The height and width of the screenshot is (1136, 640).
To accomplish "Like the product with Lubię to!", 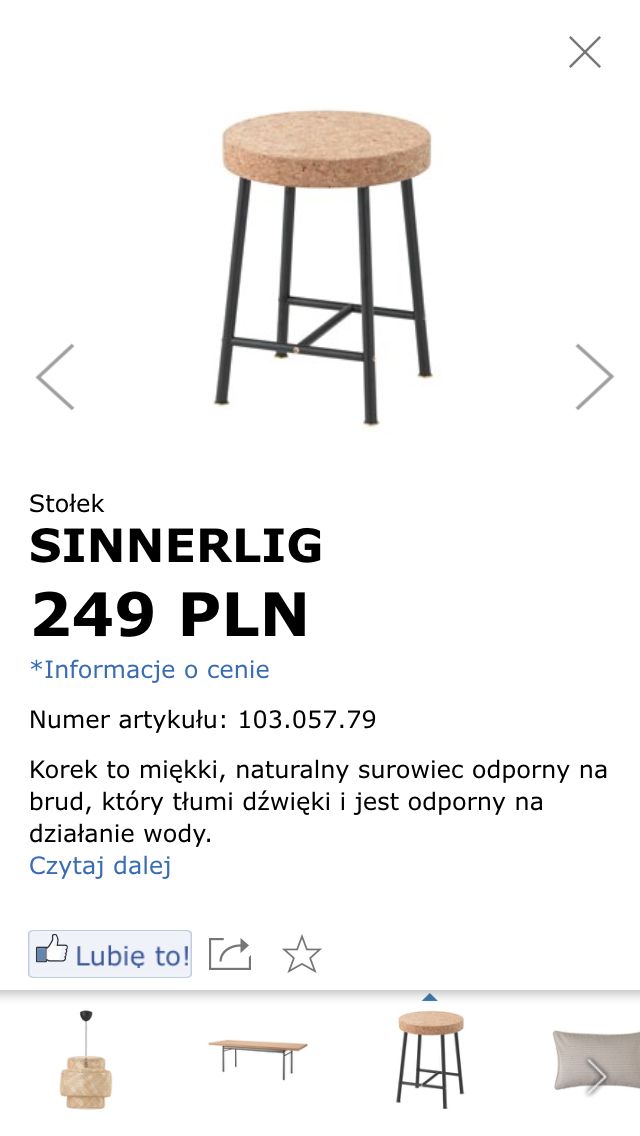I will point(110,954).
